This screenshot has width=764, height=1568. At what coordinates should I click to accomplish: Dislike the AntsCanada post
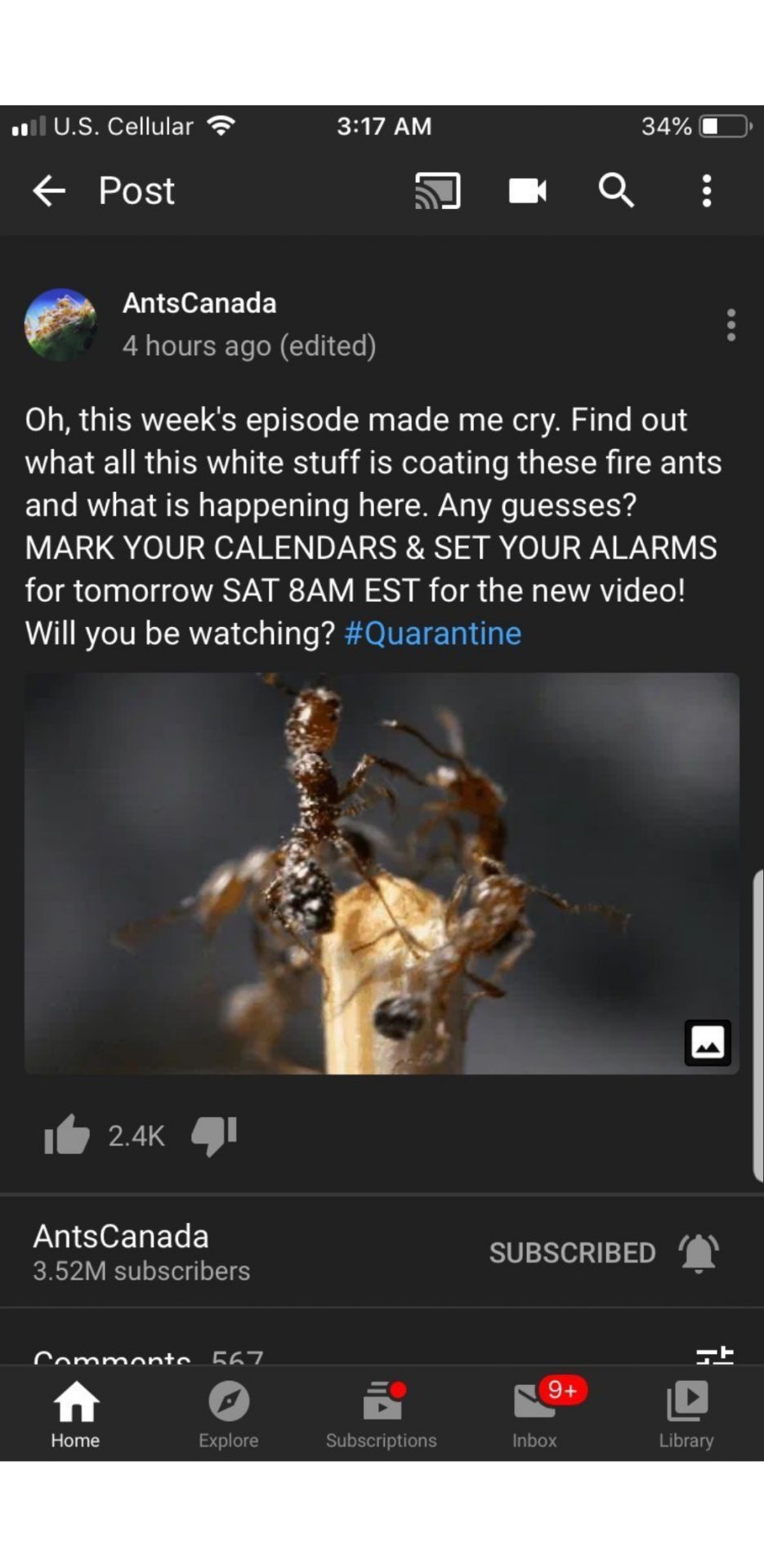[x=214, y=1135]
